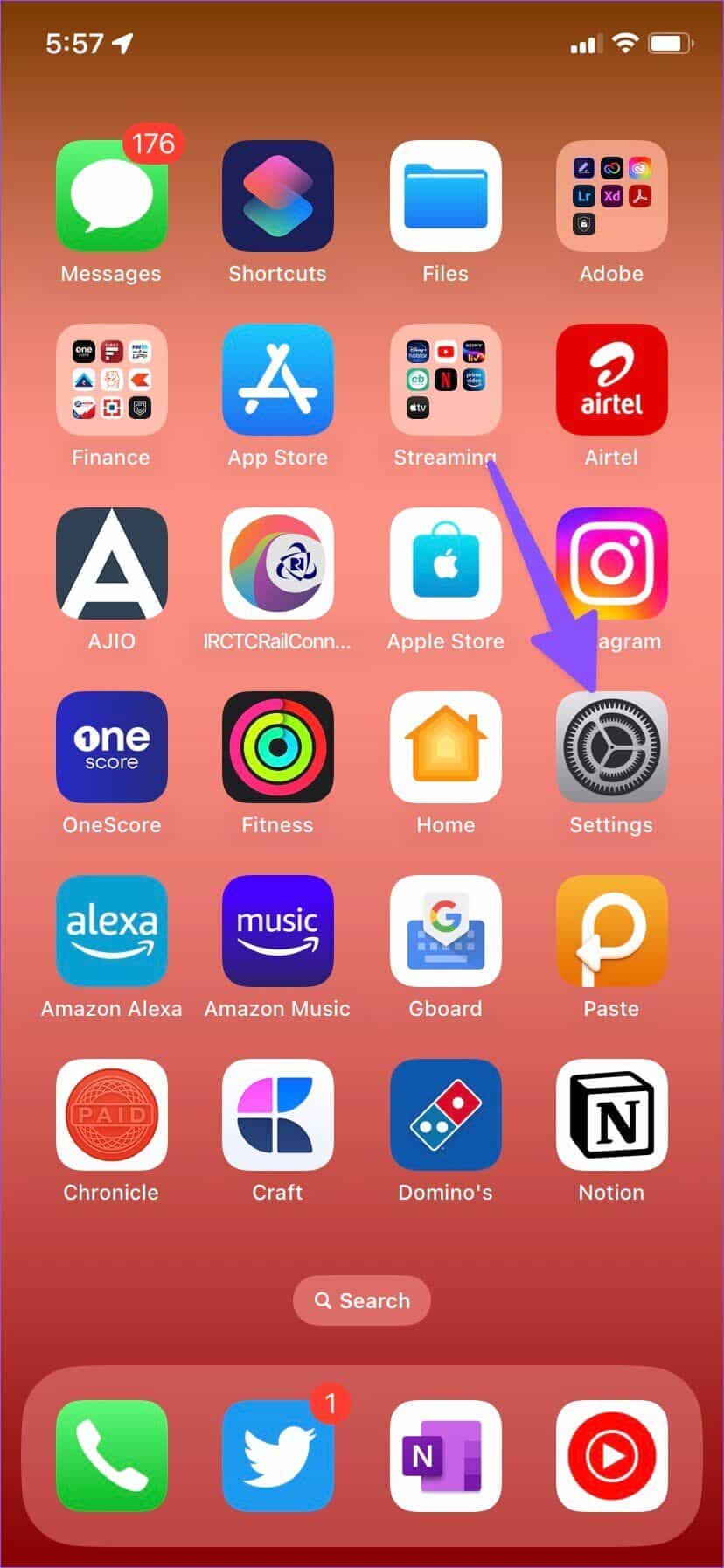Open the Notion app
This screenshot has width=724, height=1568.
(611, 1115)
